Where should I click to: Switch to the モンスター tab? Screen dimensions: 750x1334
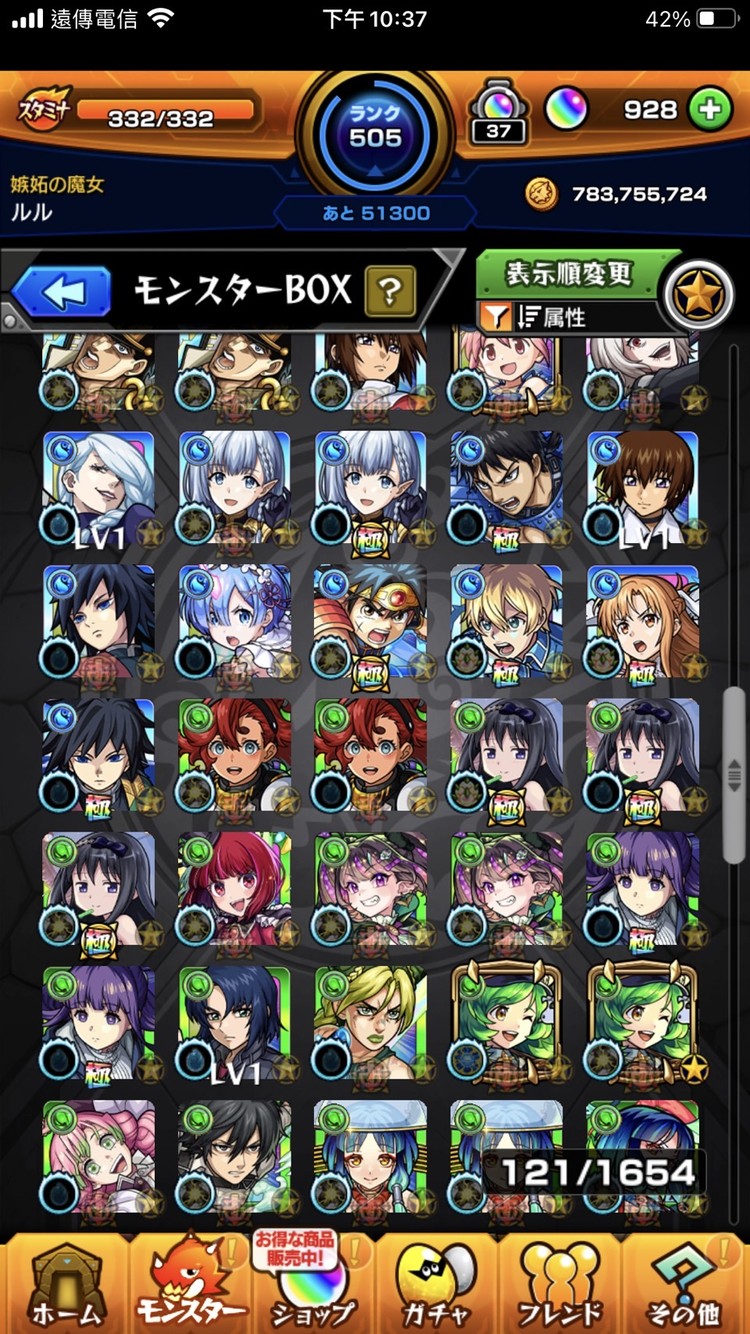tap(194, 1285)
